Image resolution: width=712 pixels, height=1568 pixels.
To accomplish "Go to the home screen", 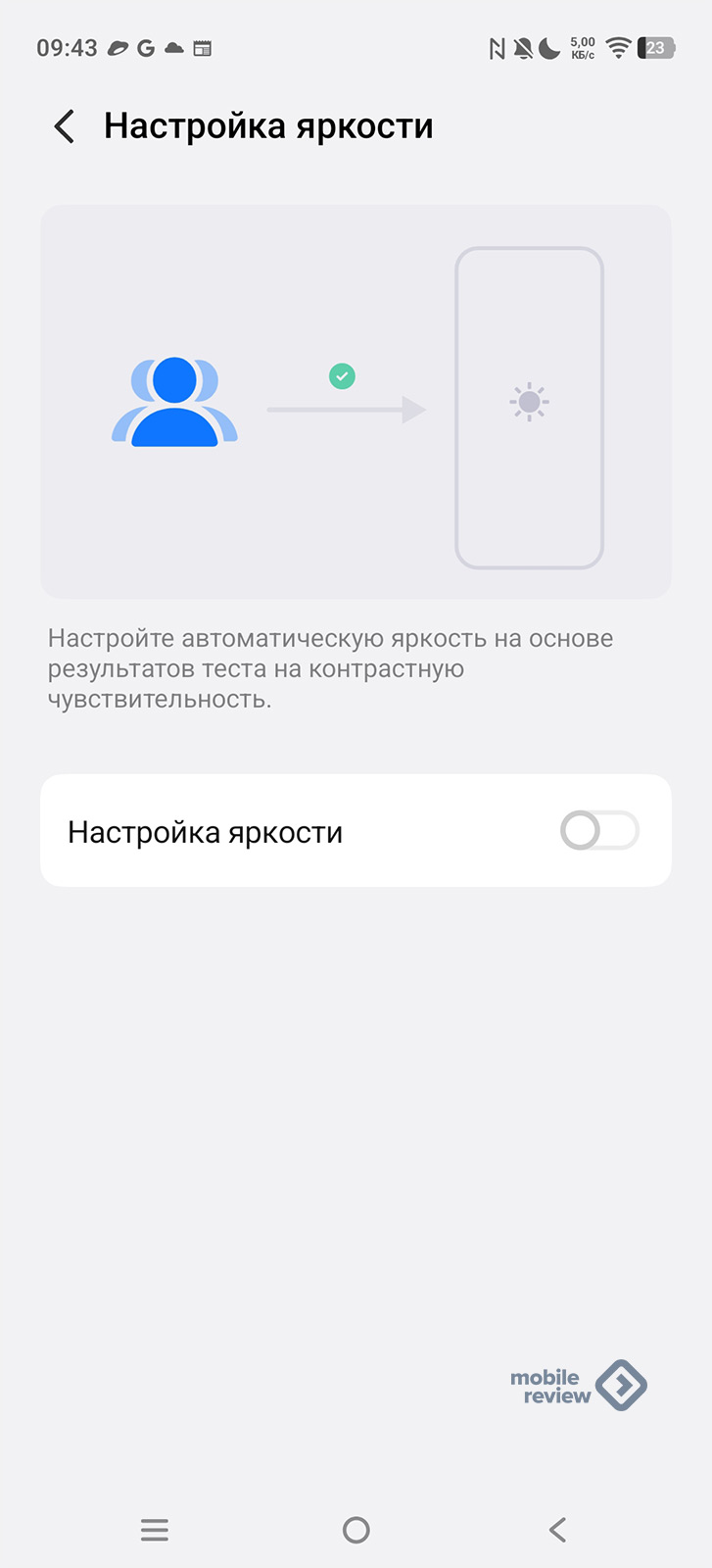I will point(356,1530).
